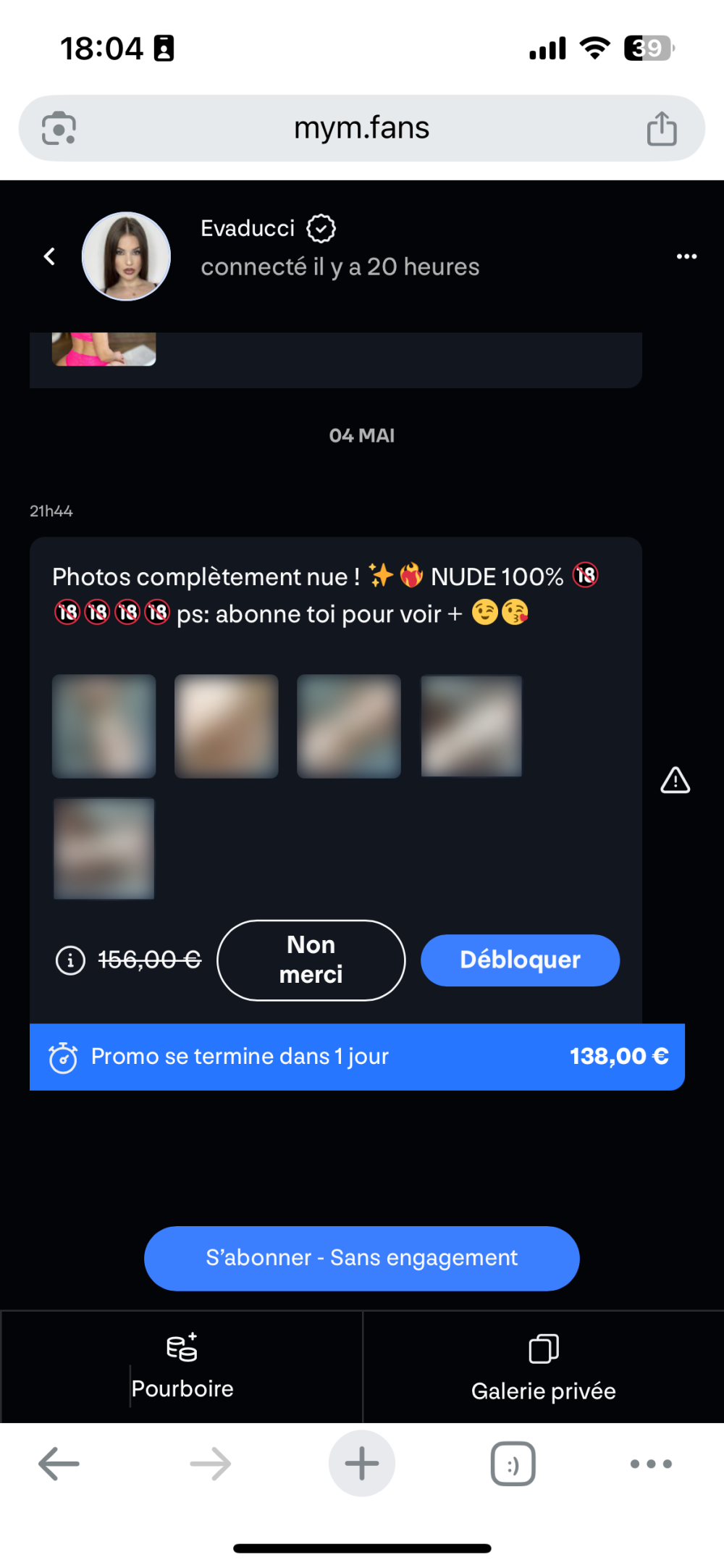The width and height of the screenshot is (724, 1568).
Task: Open the browser tabs switcher
Action: (513, 1464)
